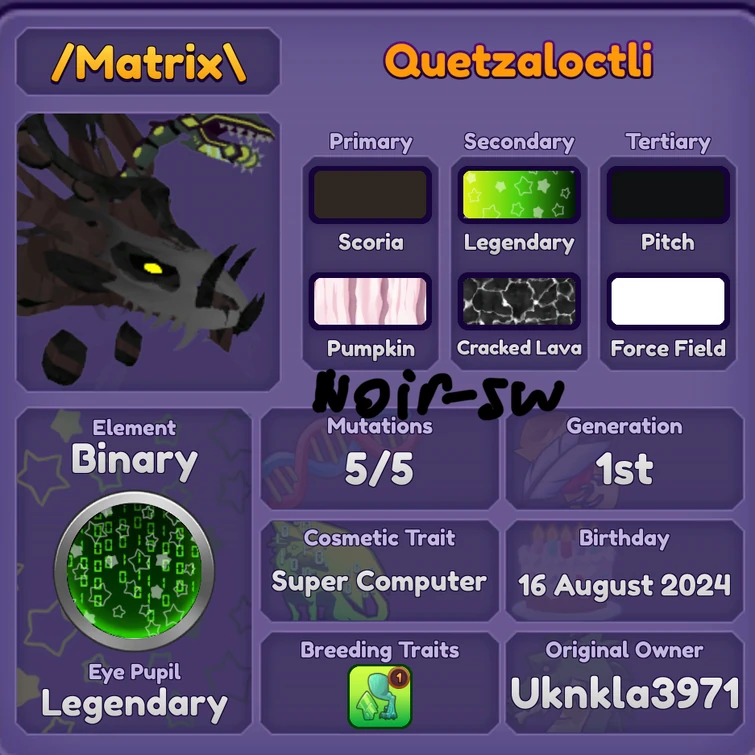Tap the breeding trait icon

pyautogui.click(x=379, y=696)
